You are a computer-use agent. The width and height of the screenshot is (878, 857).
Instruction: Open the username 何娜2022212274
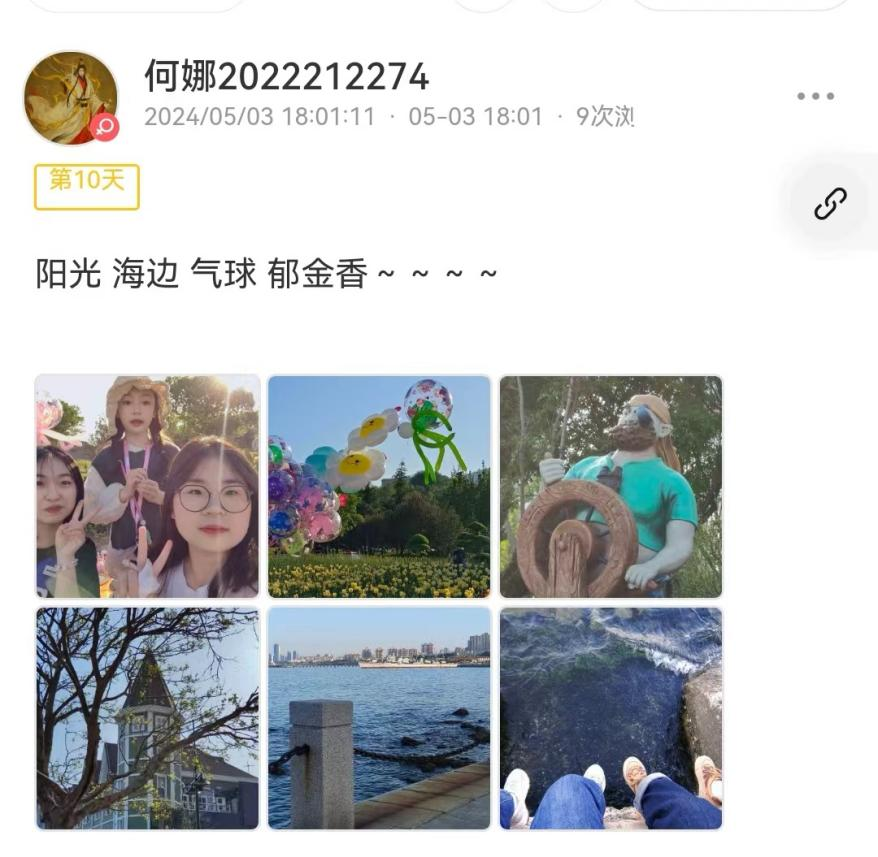(286, 76)
